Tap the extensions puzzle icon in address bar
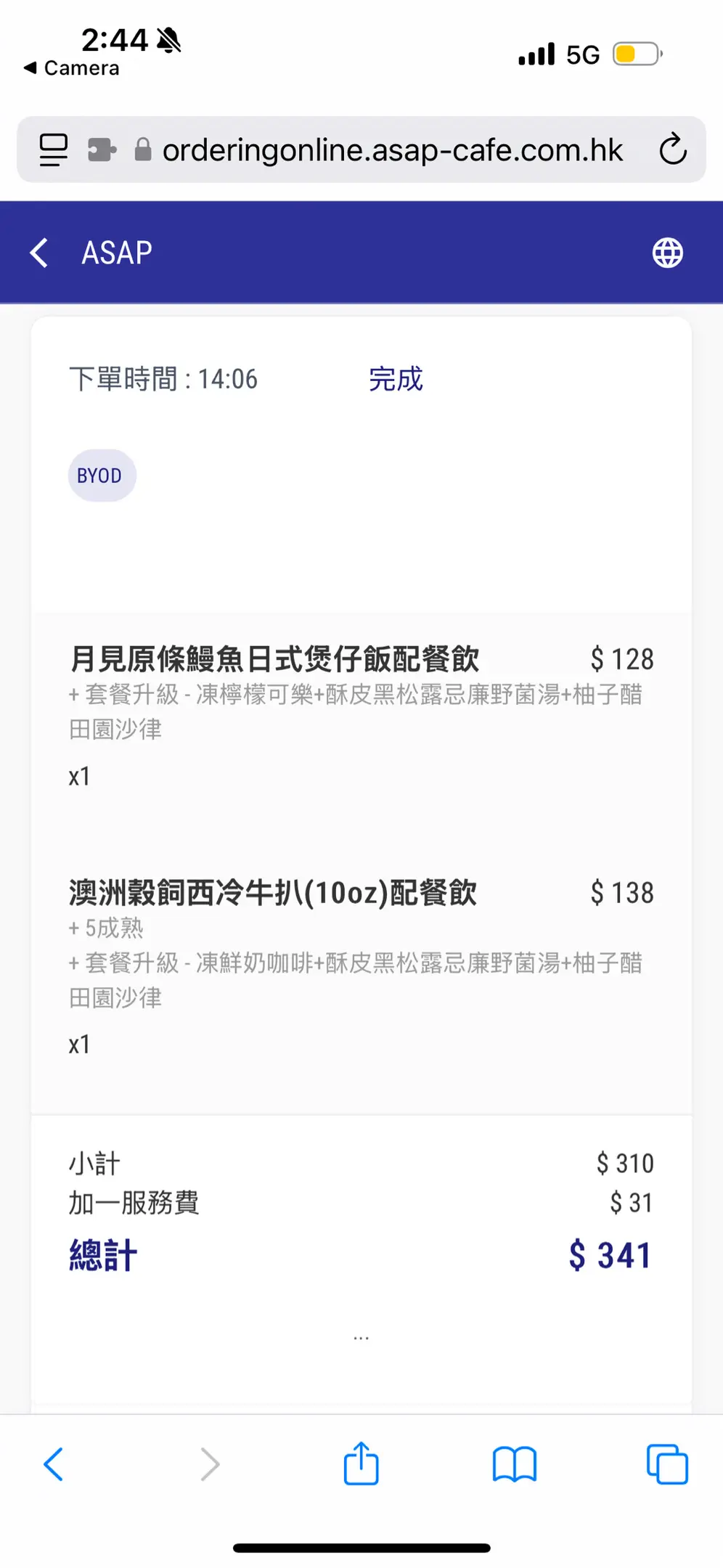The width and height of the screenshot is (723, 1568). (102, 150)
